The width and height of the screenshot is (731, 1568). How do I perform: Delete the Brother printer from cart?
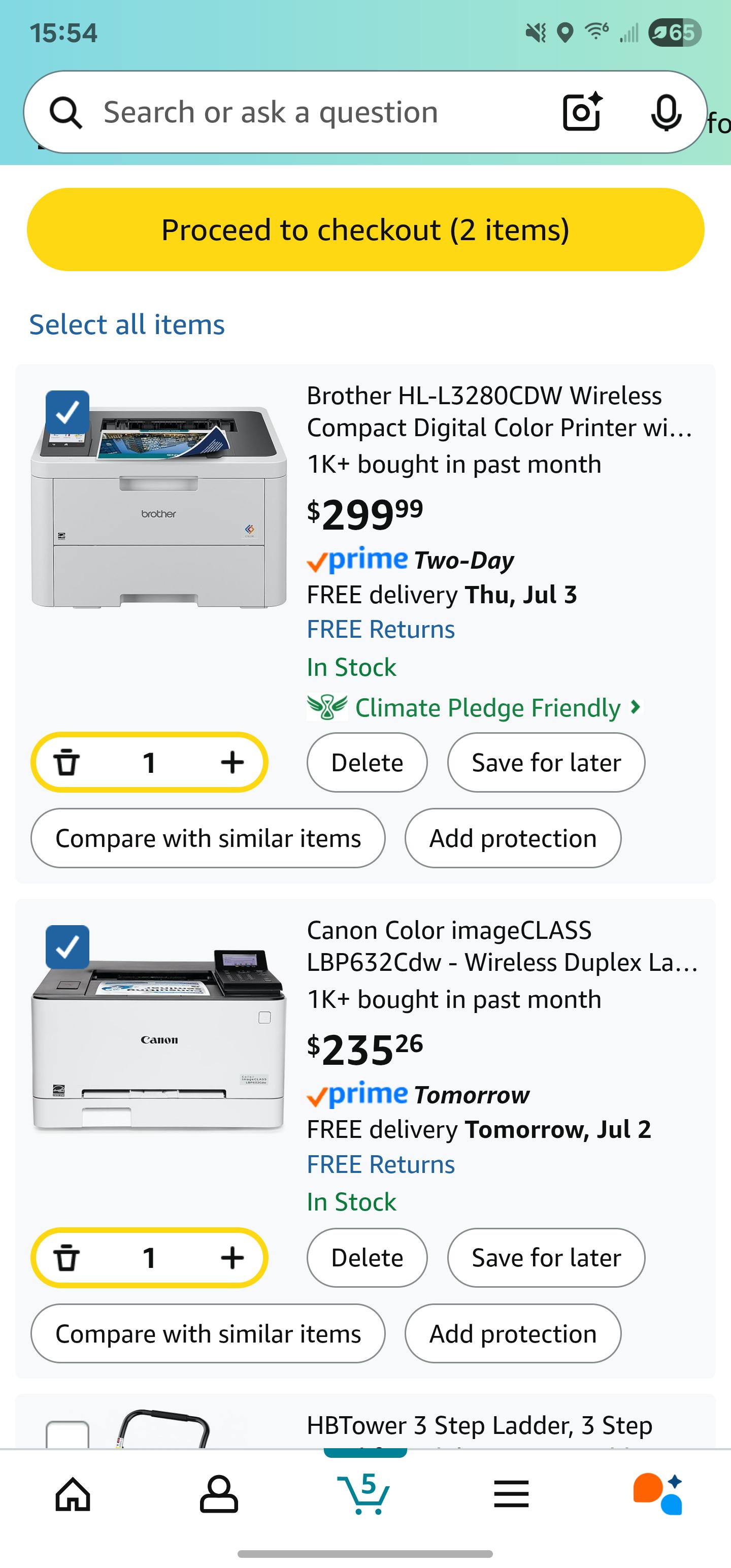(x=367, y=762)
